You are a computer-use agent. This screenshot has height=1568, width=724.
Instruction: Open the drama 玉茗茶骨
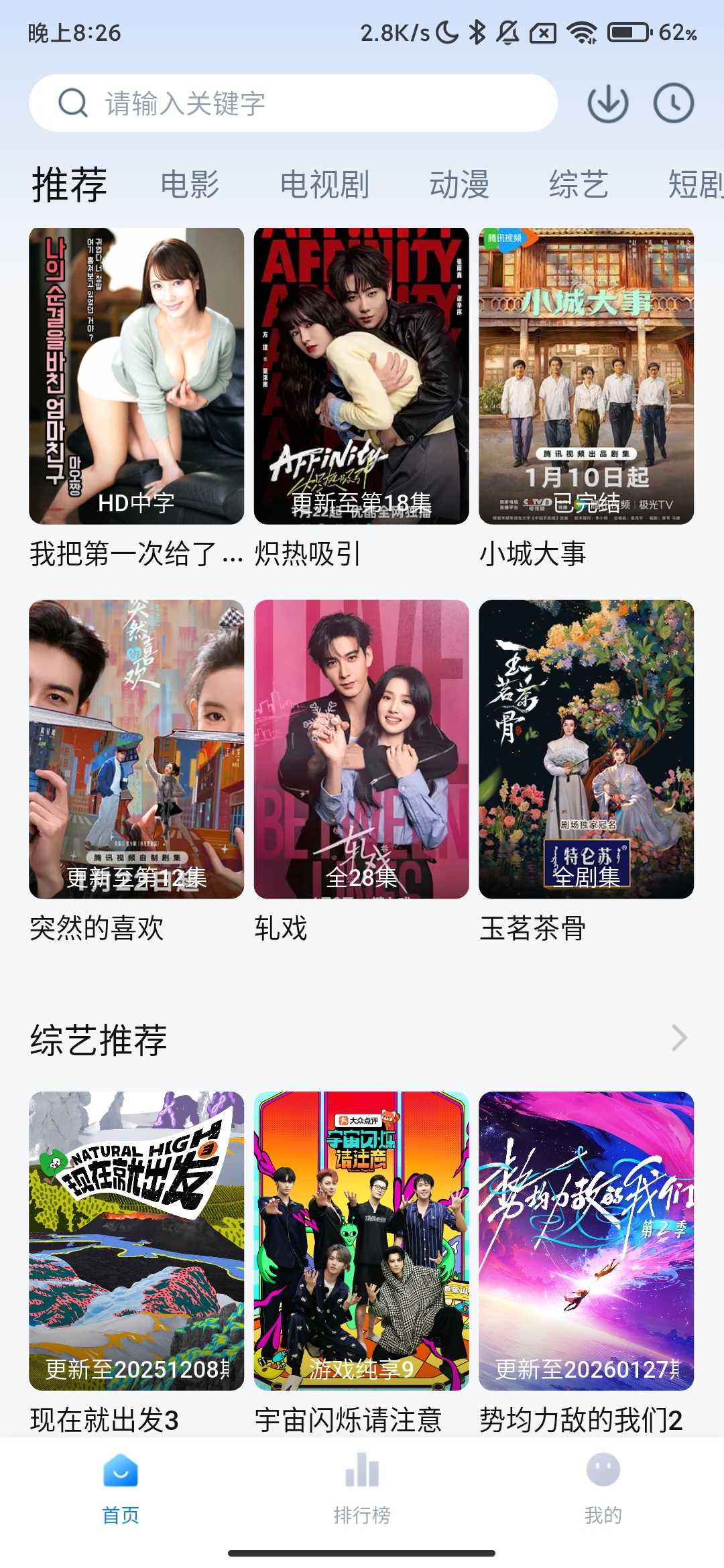click(x=586, y=748)
